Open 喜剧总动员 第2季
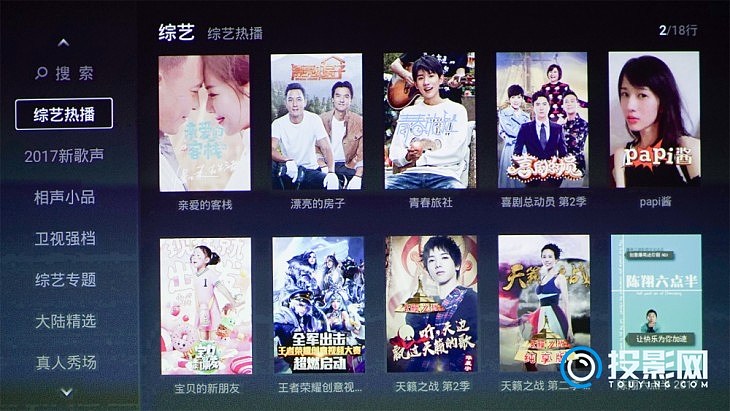 point(543,122)
